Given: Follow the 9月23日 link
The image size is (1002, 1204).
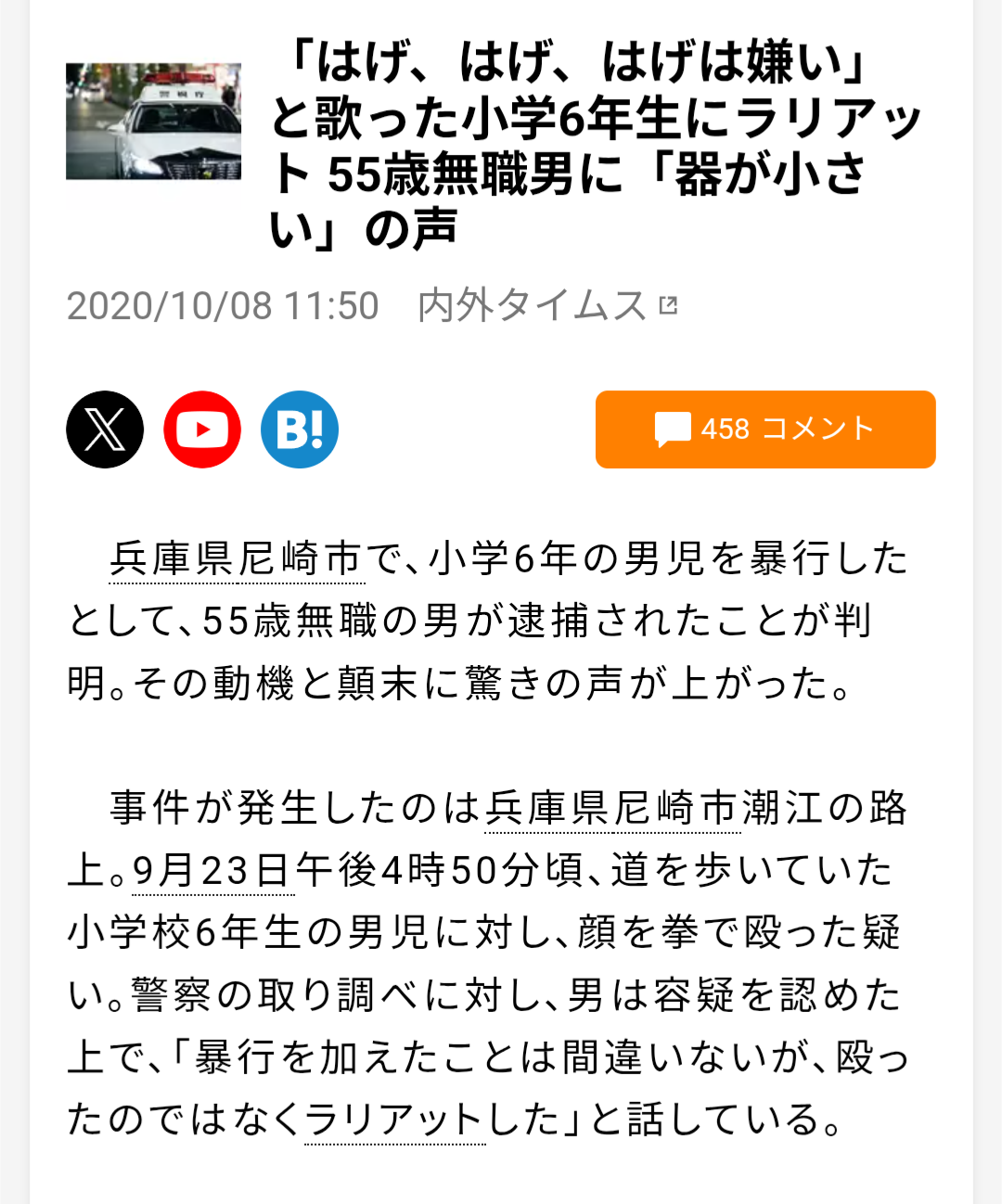Looking at the screenshot, I should (x=213, y=871).
